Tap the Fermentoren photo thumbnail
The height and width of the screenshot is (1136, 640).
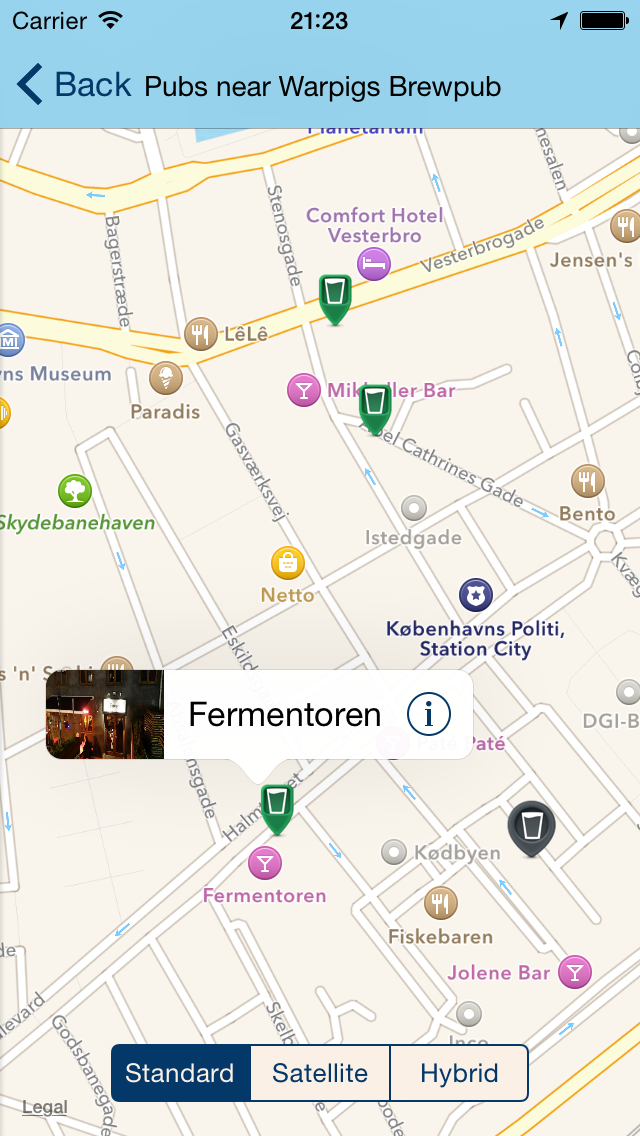[x=105, y=714]
